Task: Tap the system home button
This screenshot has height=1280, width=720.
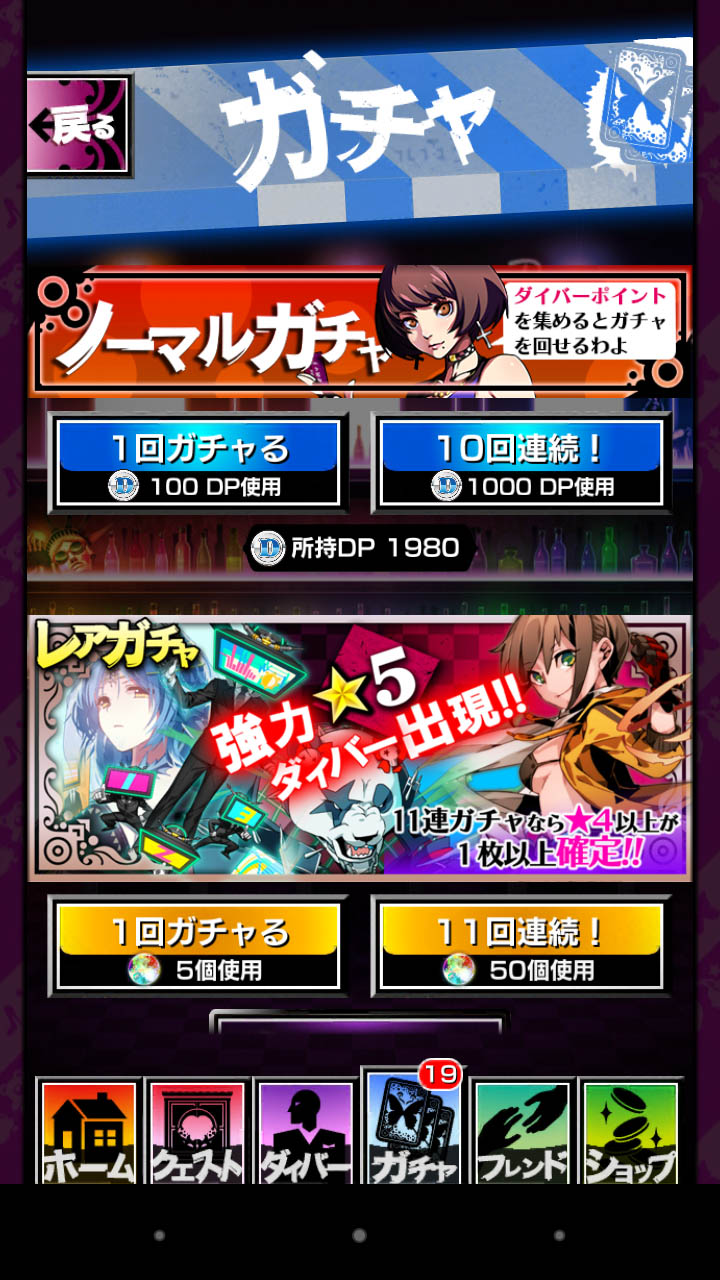Action: click(359, 1236)
